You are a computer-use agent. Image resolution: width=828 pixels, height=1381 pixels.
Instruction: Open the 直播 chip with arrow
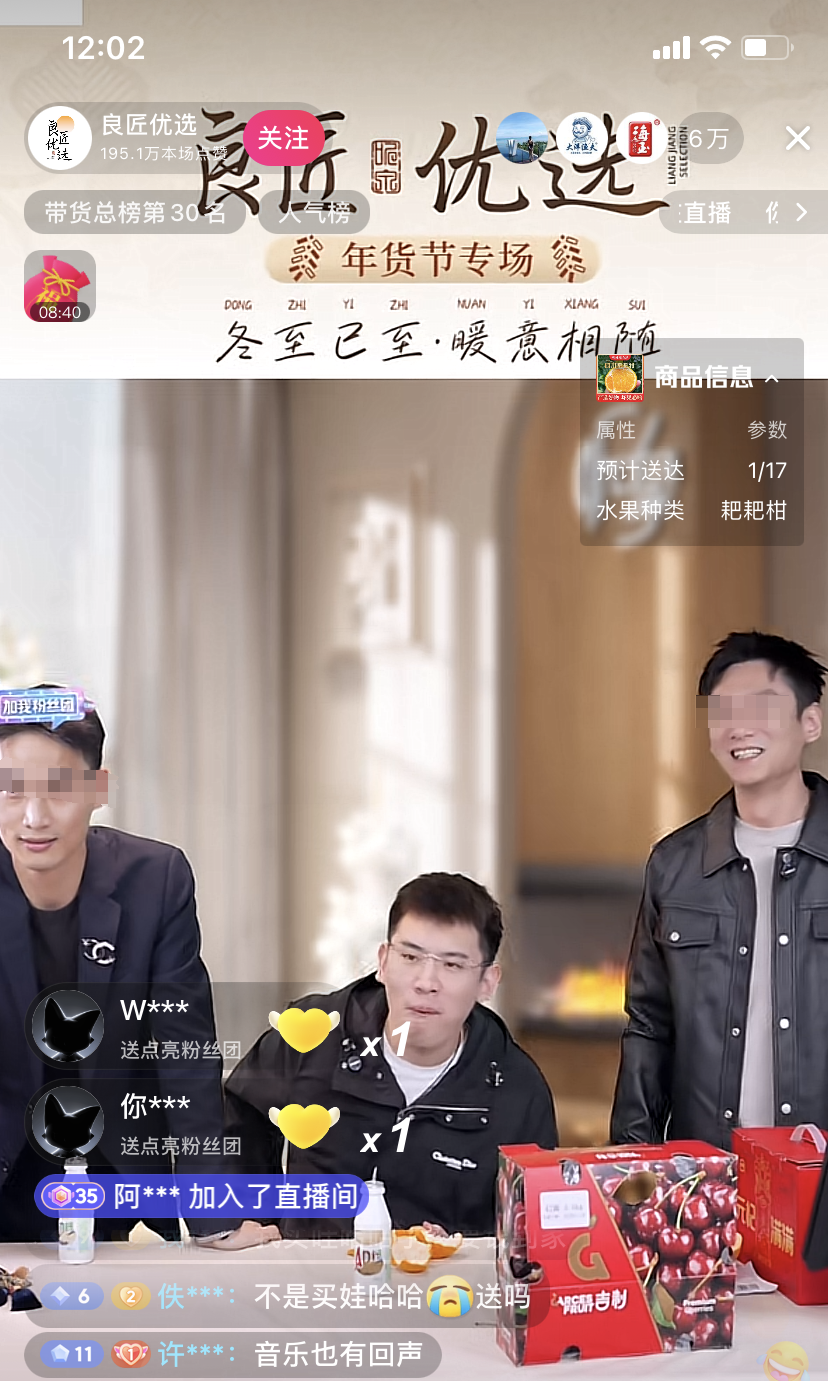coord(745,212)
